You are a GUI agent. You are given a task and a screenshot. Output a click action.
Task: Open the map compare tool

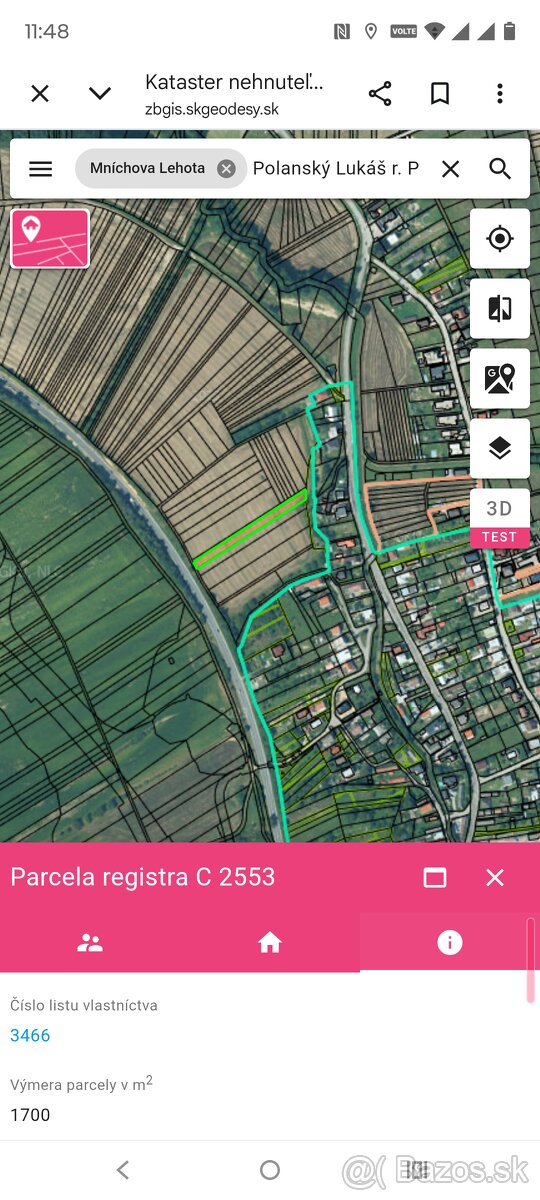pos(500,308)
